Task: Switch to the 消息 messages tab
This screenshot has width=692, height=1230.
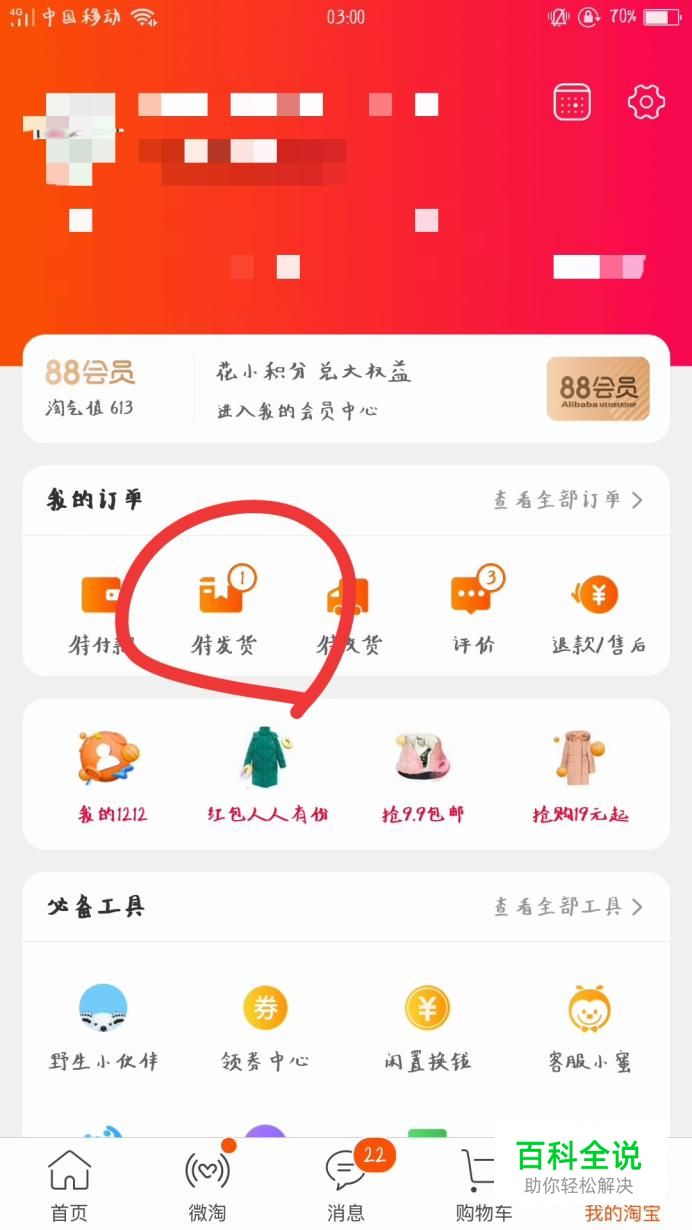Action: (x=346, y=1185)
